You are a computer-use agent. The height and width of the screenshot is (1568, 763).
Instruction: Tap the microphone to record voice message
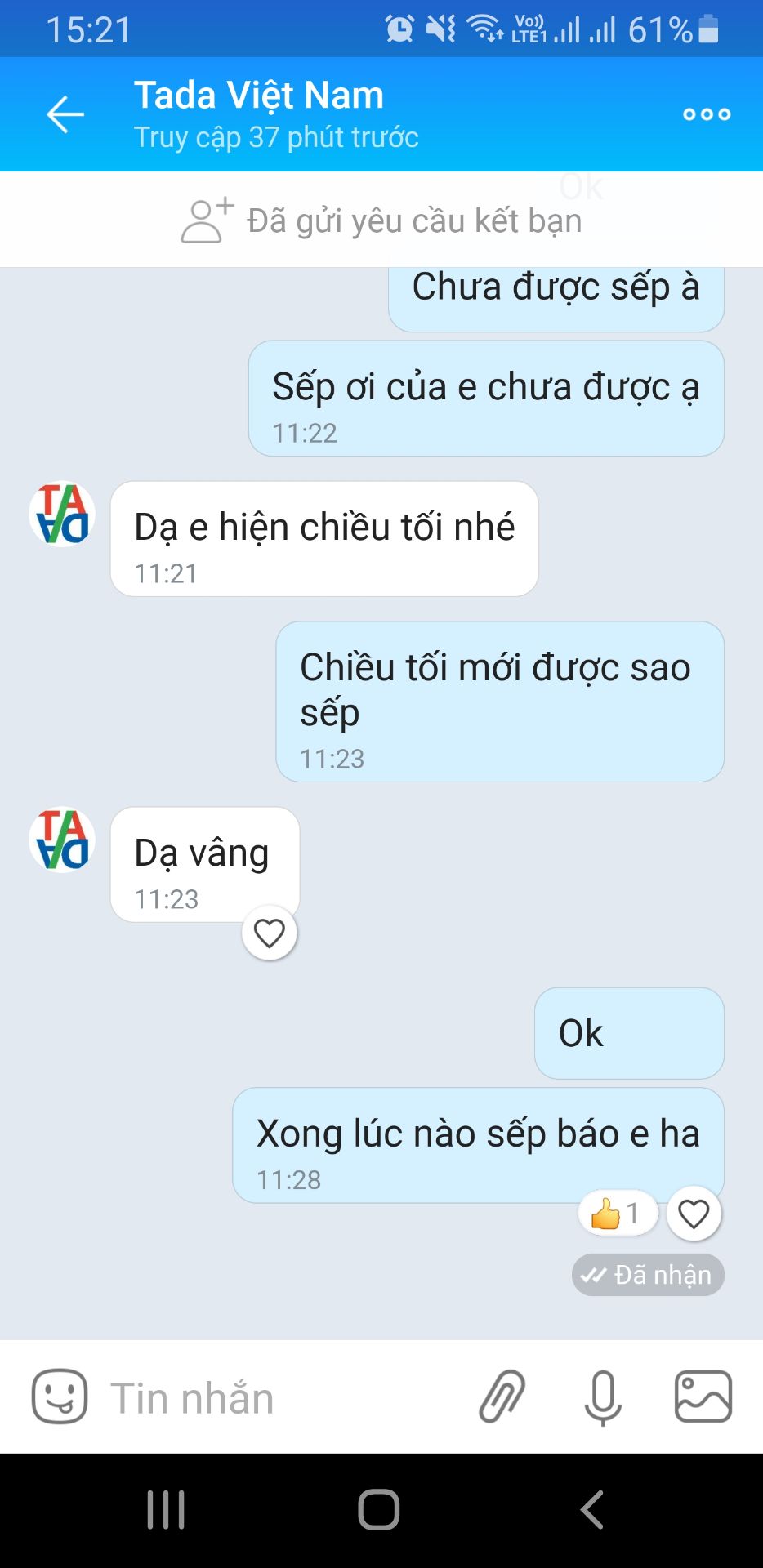tap(603, 1396)
